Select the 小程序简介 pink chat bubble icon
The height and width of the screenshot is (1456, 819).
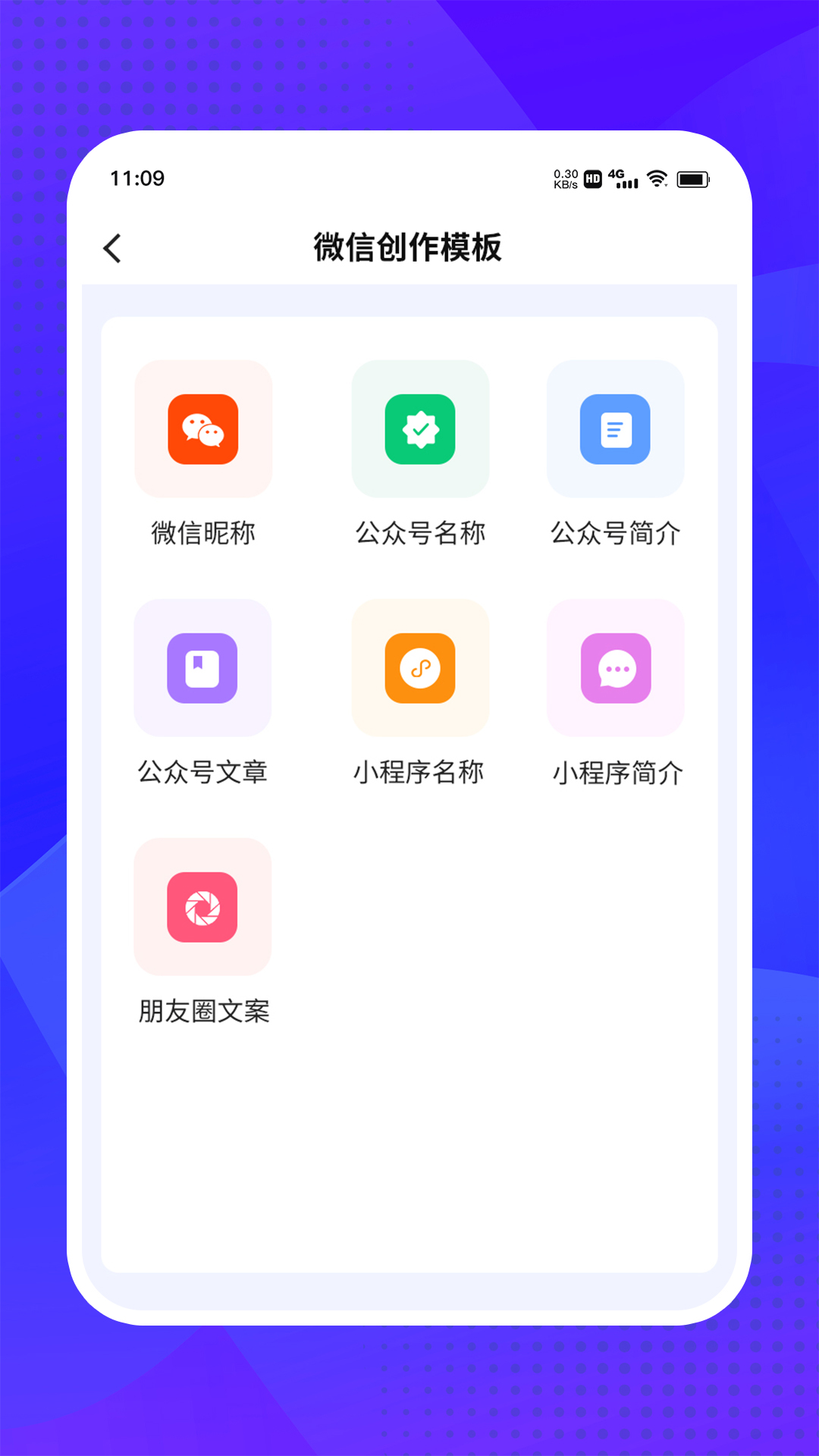[x=615, y=668]
